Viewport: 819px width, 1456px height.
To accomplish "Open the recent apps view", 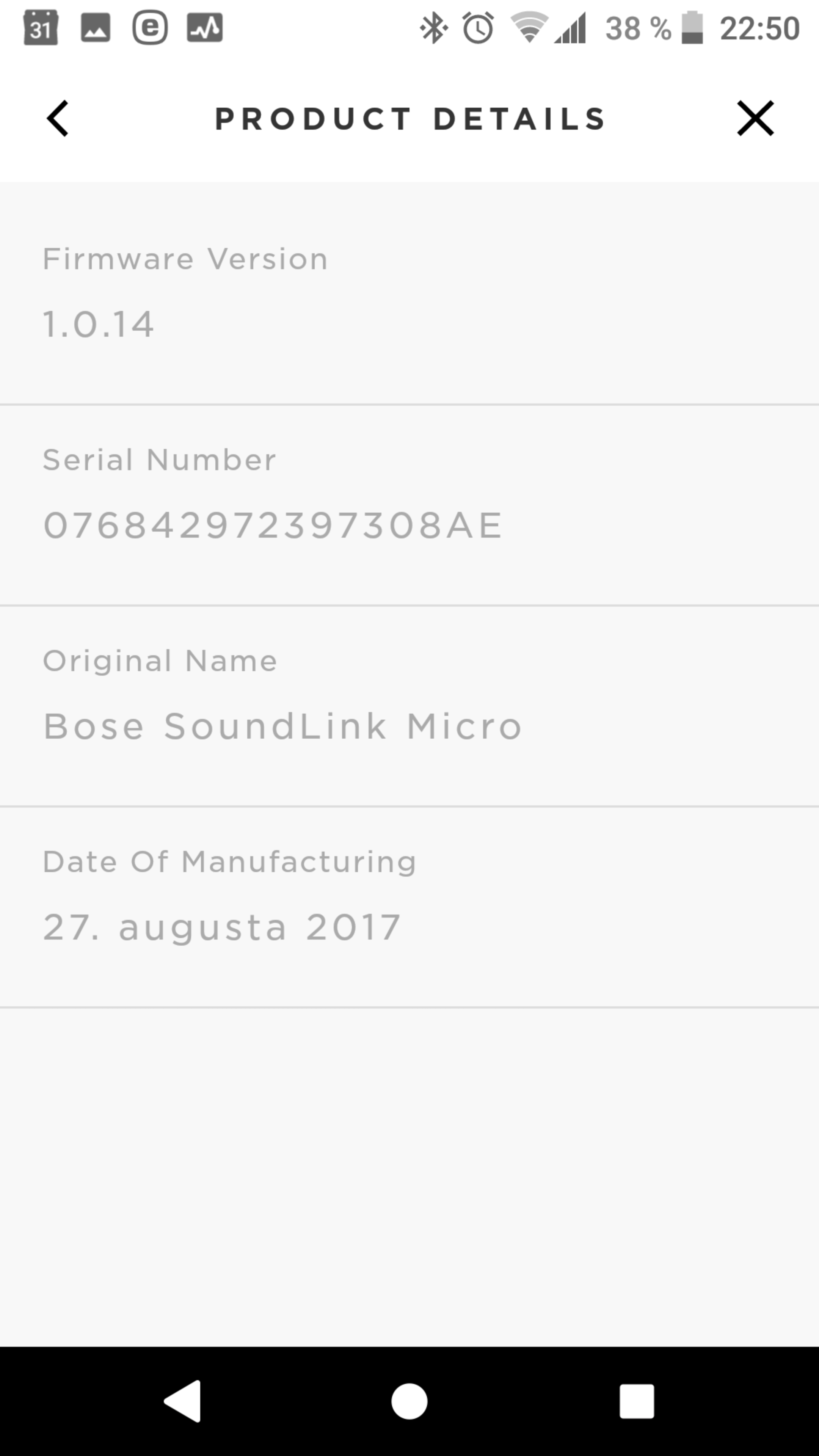I will tap(637, 1401).
